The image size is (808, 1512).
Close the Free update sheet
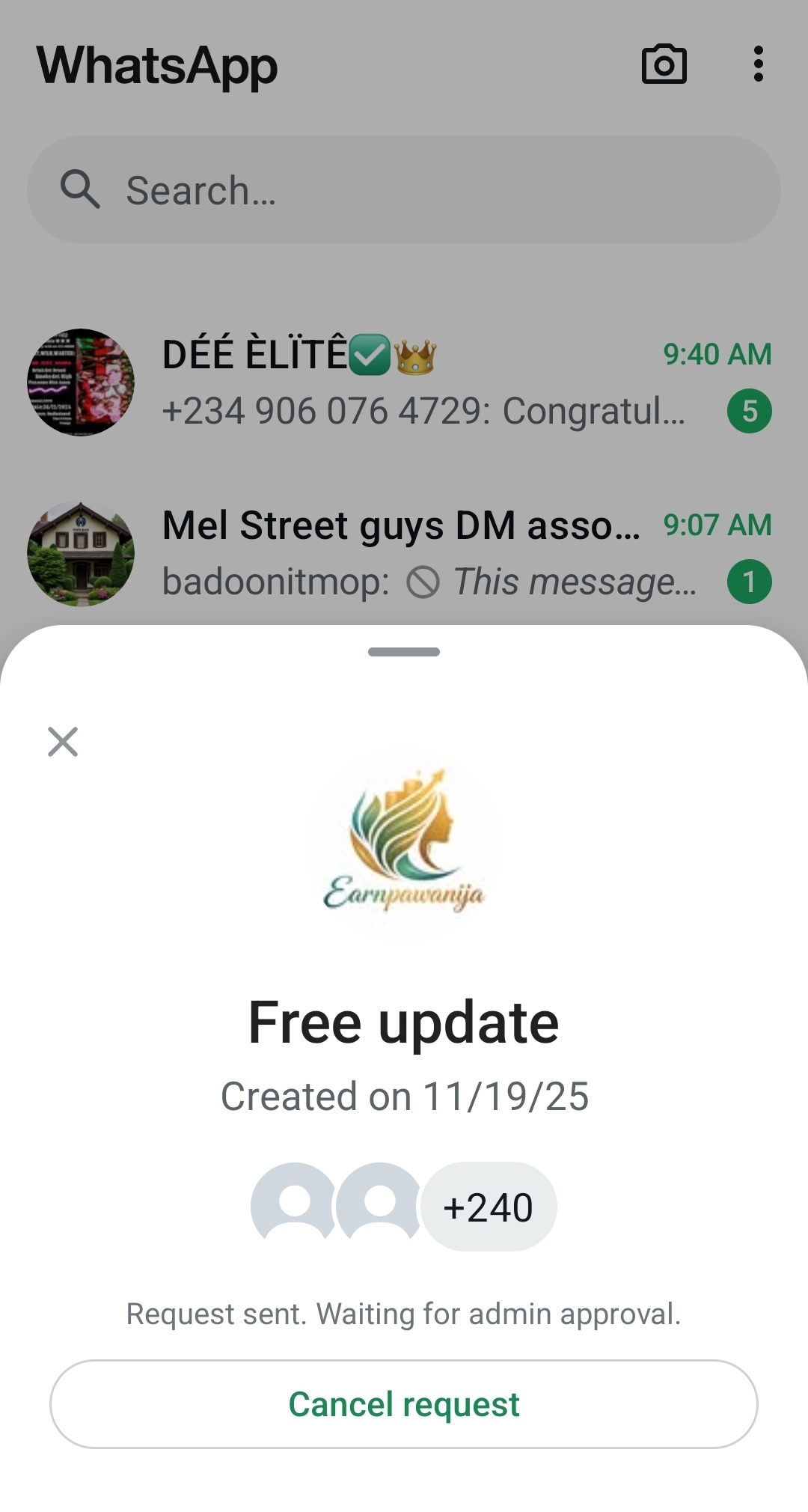pos(63,742)
